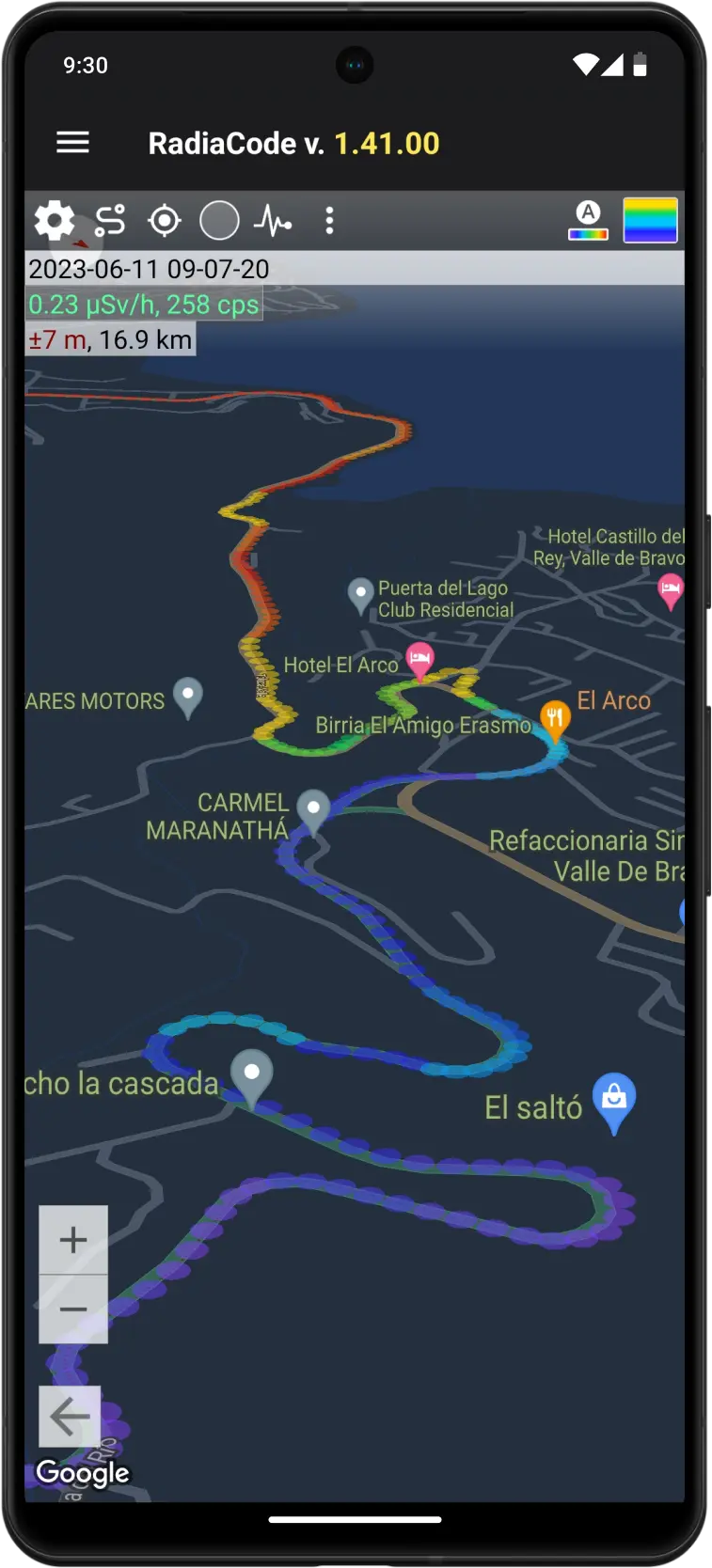Open map settings gear
This screenshot has height=1568, width=712.
click(55, 221)
